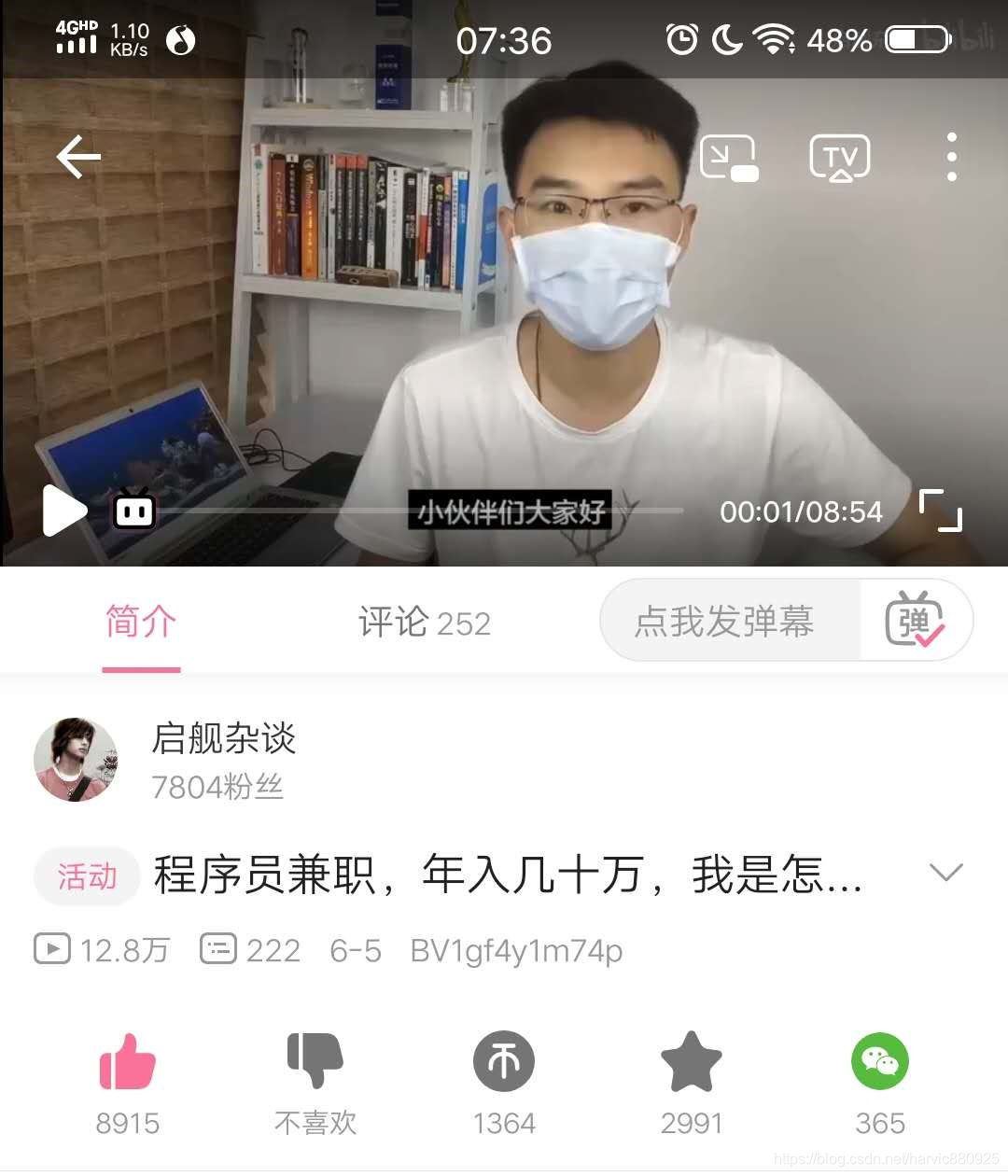Go back using the arrow icon

pos(78,157)
